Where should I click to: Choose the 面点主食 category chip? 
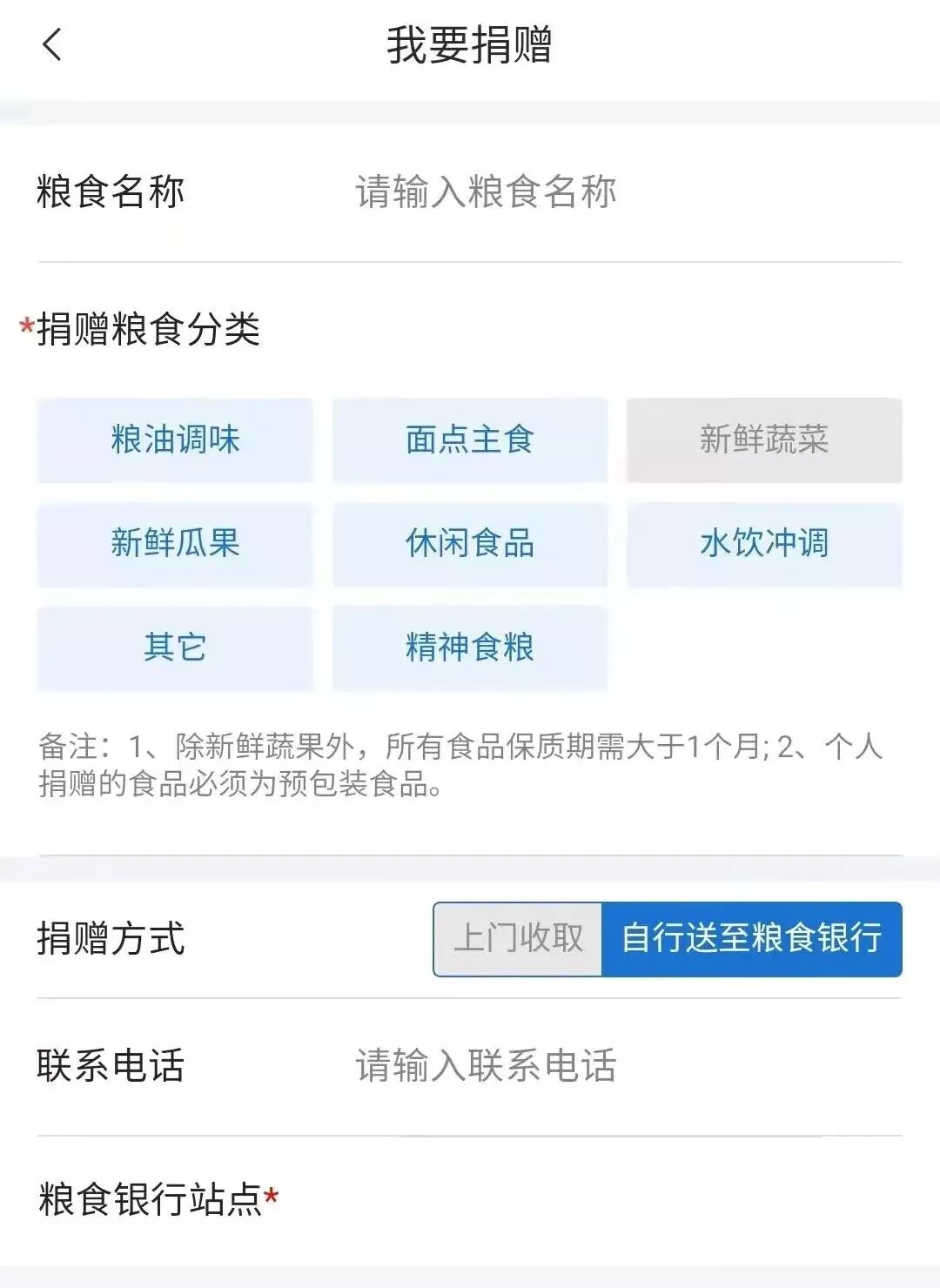(x=470, y=440)
